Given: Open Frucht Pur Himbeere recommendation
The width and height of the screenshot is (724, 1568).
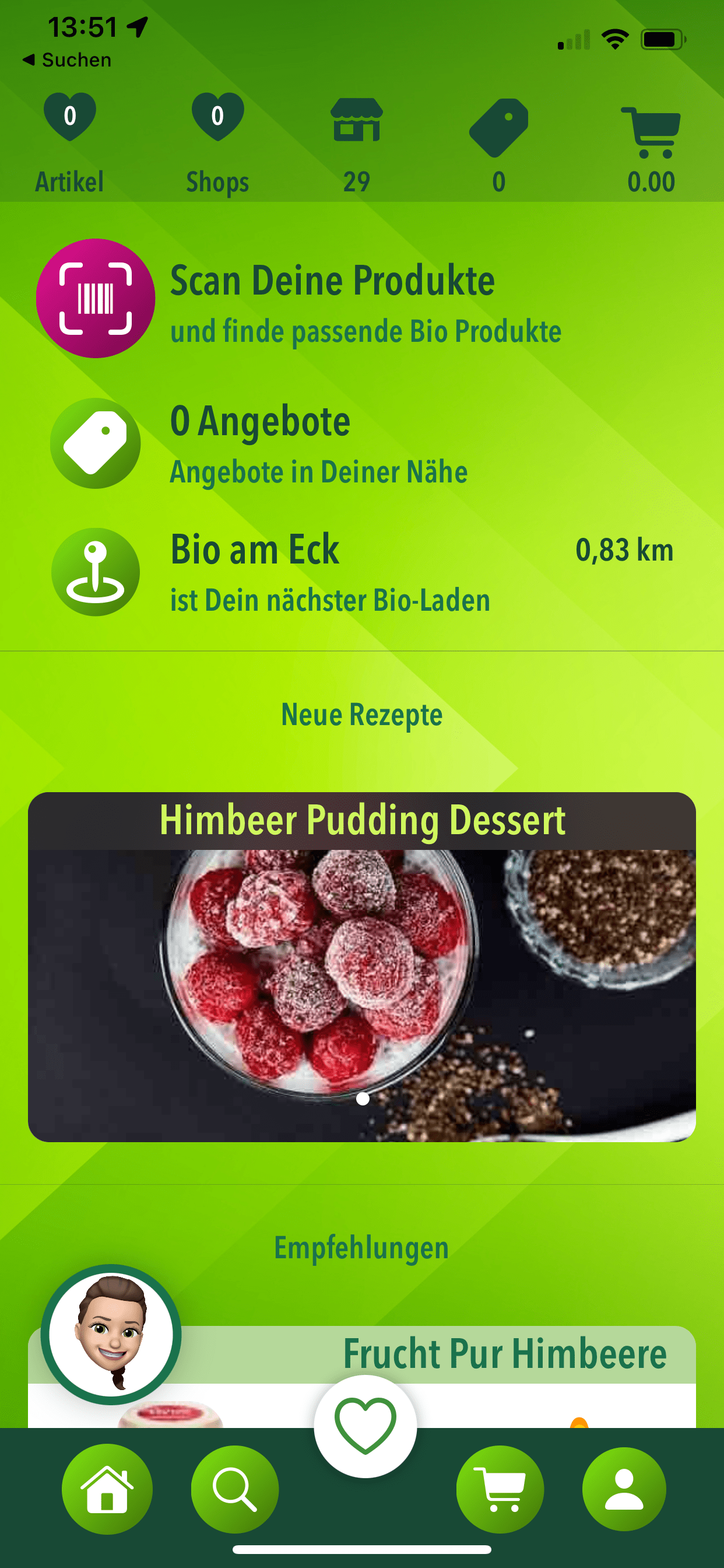Looking at the screenshot, I should (504, 1355).
